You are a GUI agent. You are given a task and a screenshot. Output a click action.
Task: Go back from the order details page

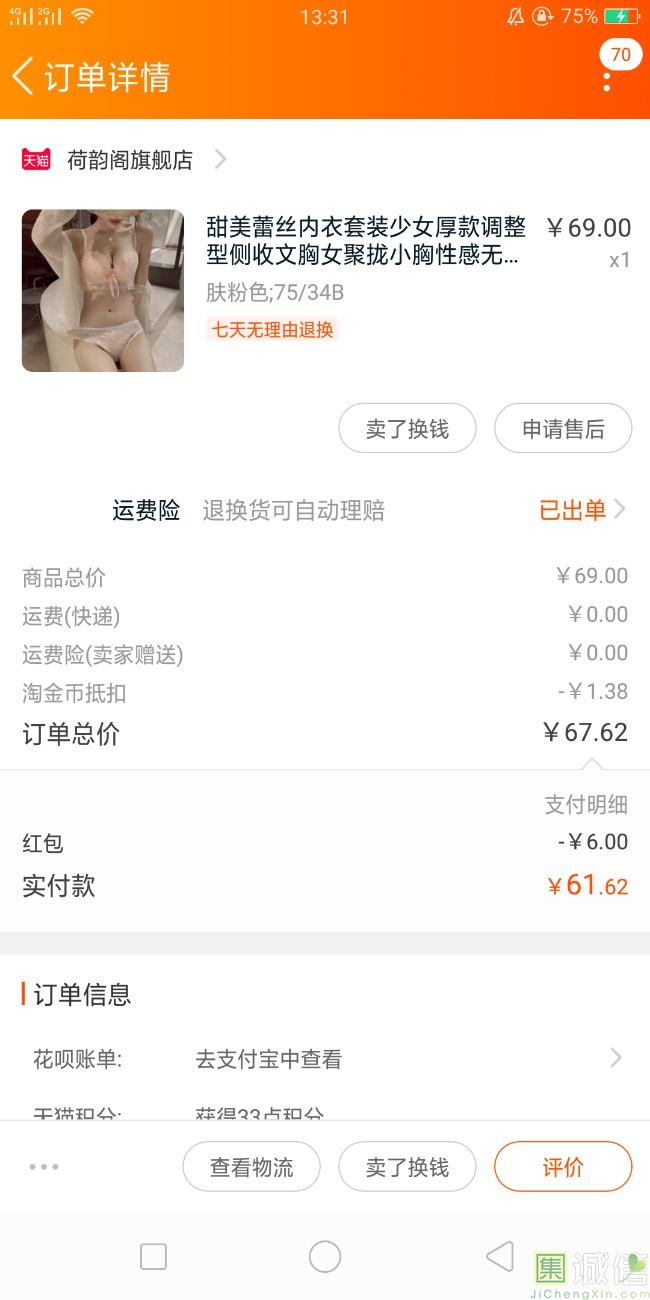click(24, 76)
